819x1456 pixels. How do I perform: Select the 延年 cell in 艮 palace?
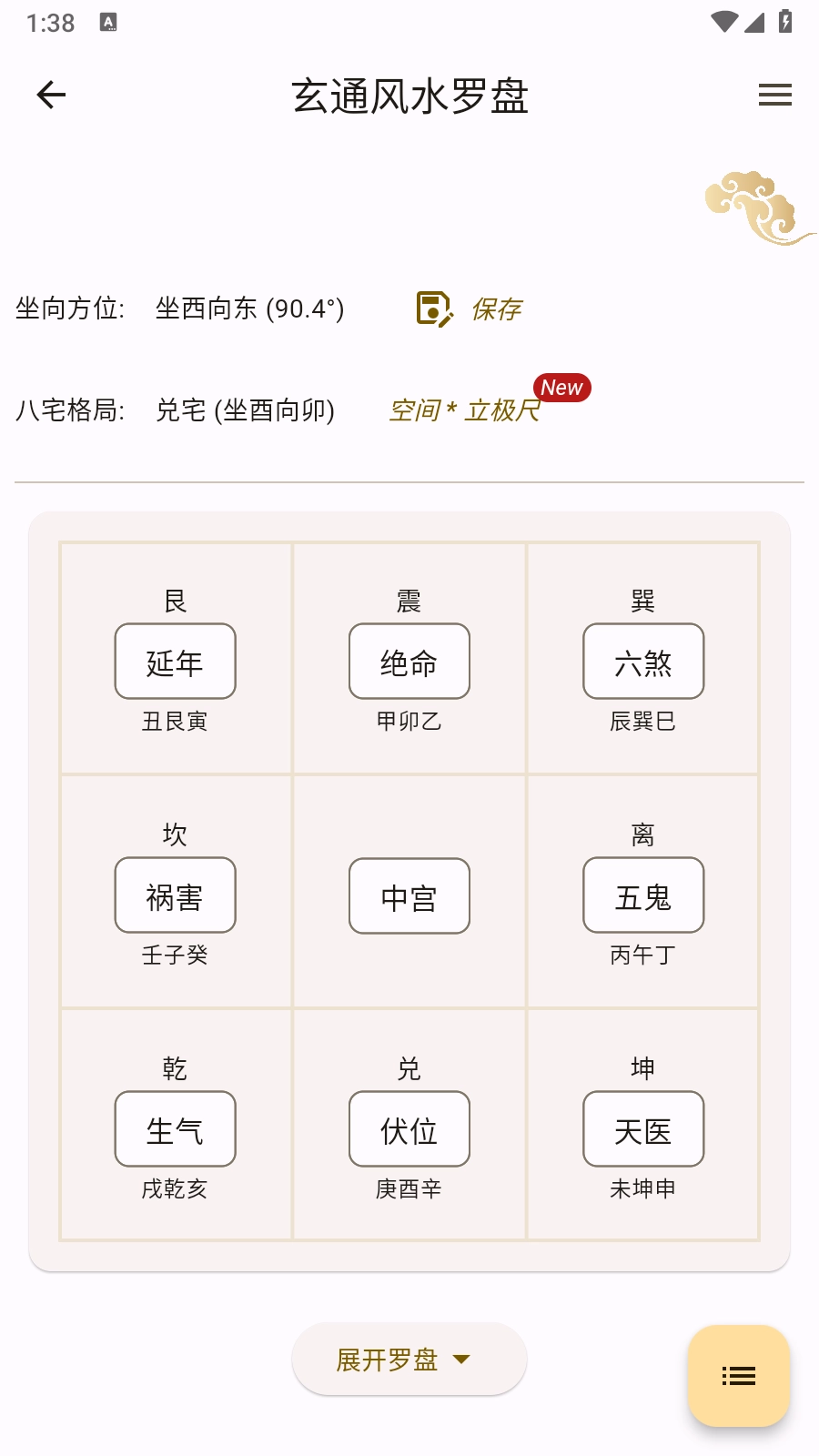pyautogui.click(x=175, y=662)
